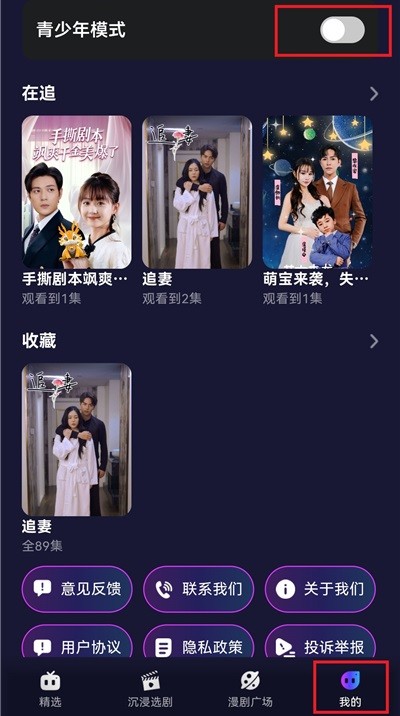Select the 我的 tab
Image resolution: width=400 pixels, height=716 pixels.
(350, 689)
